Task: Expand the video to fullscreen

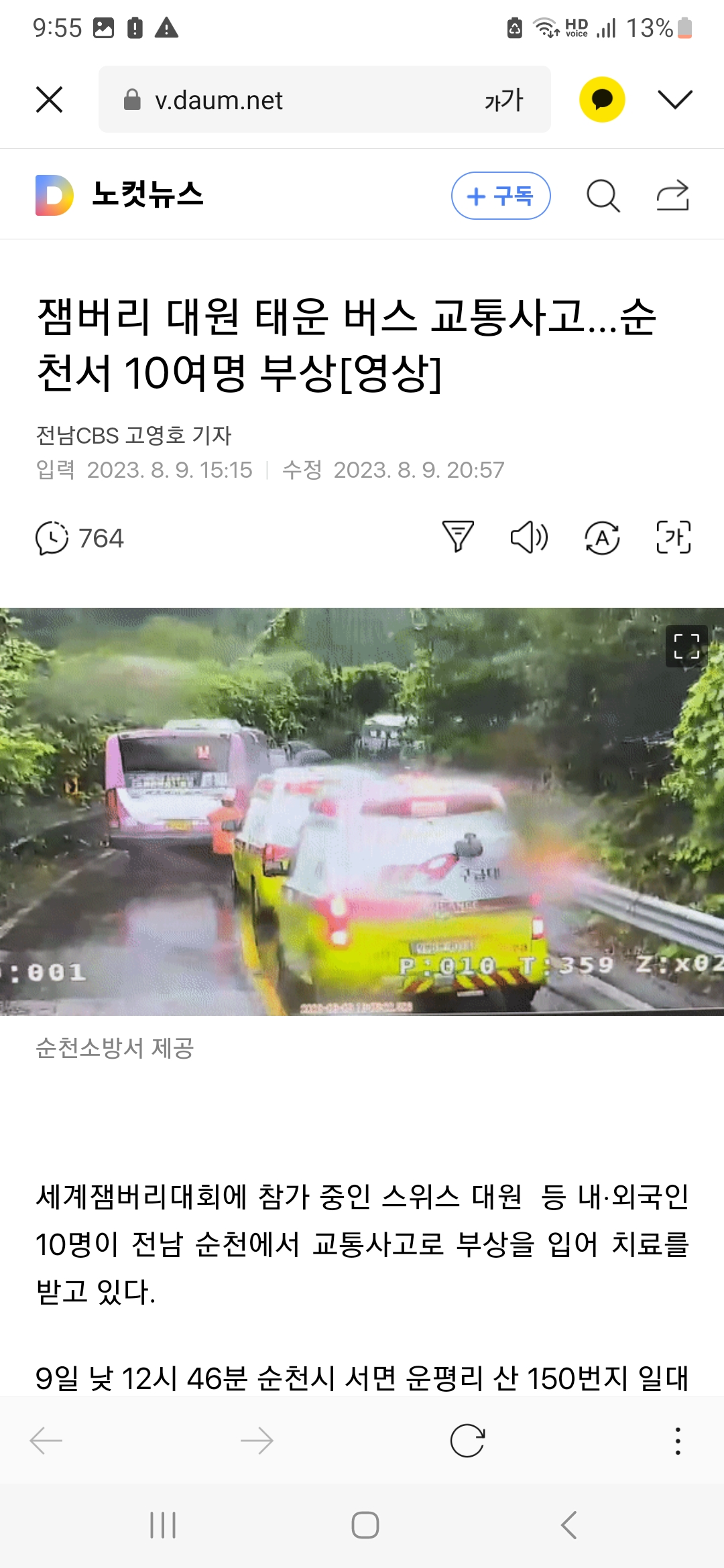Action: pos(686,647)
